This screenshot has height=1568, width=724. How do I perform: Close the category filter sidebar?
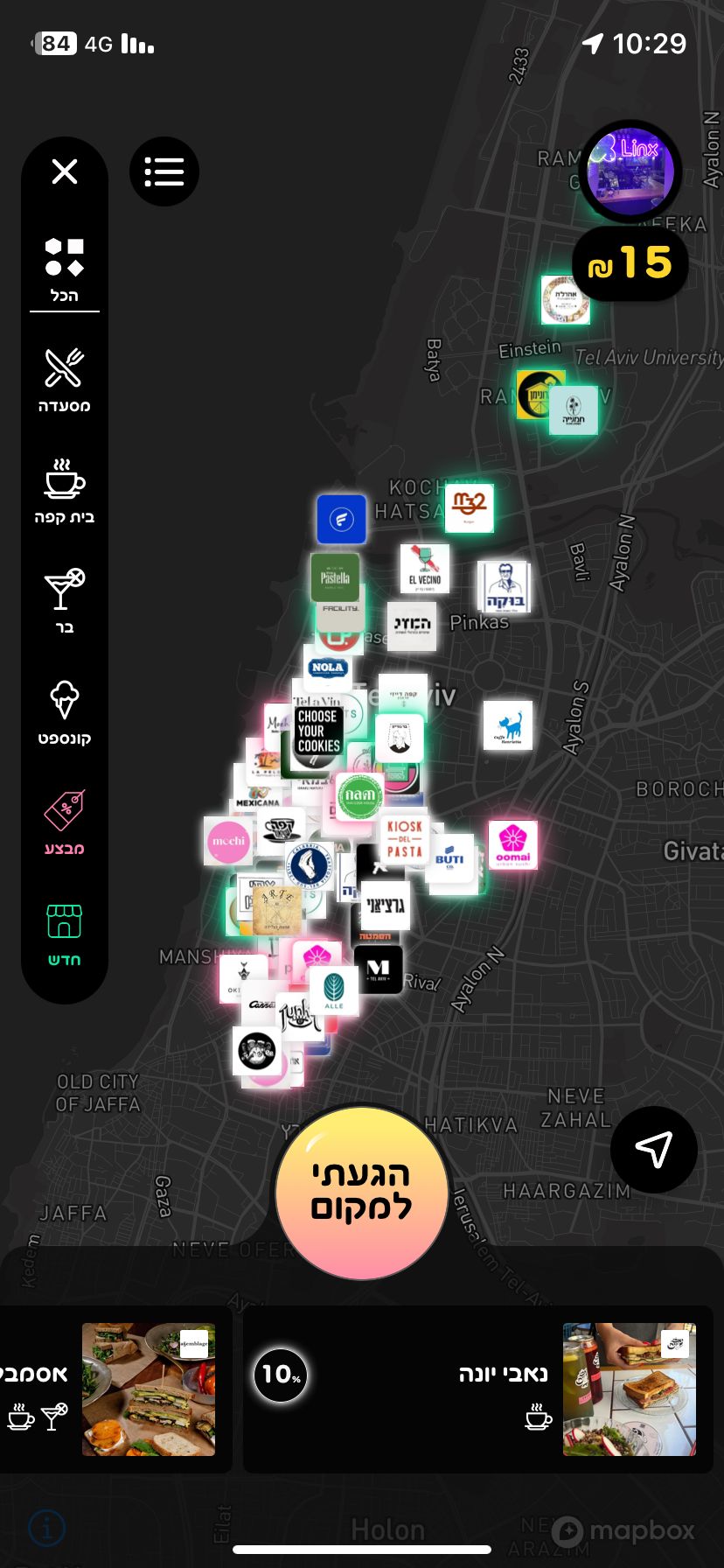click(65, 171)
